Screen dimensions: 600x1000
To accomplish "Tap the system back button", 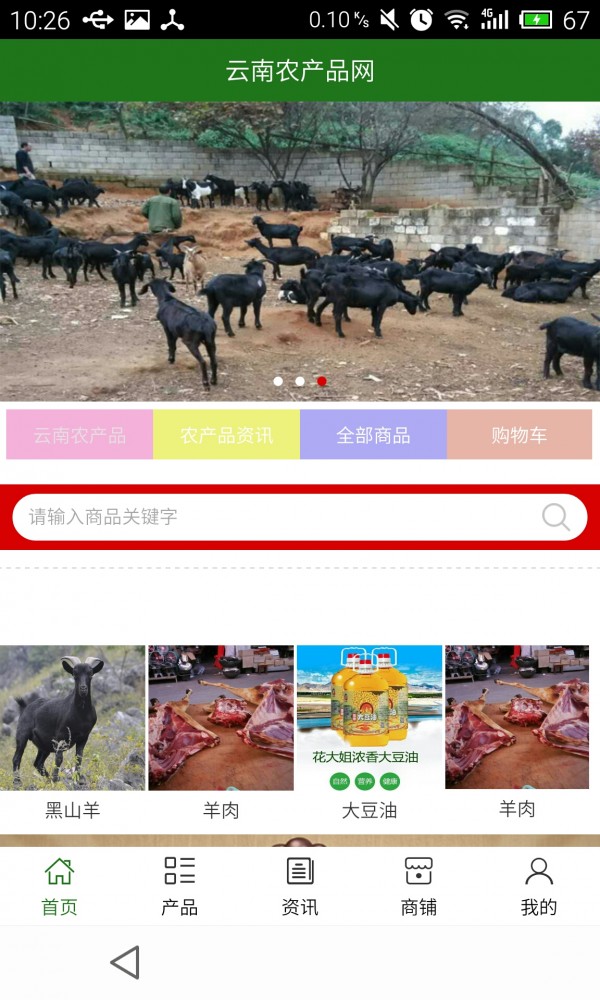I will (125, 962).
